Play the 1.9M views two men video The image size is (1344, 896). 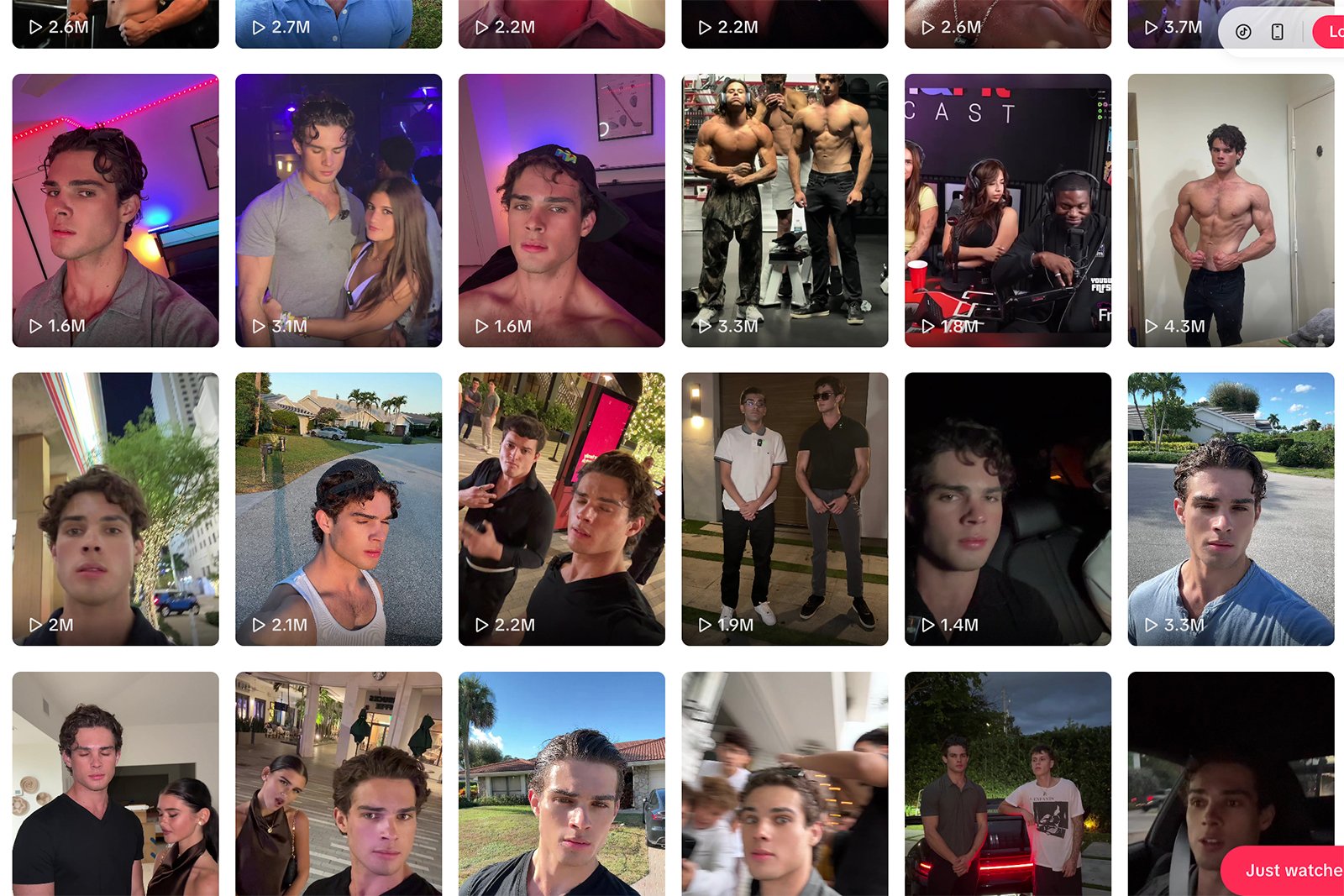click(x=785, y=509)
